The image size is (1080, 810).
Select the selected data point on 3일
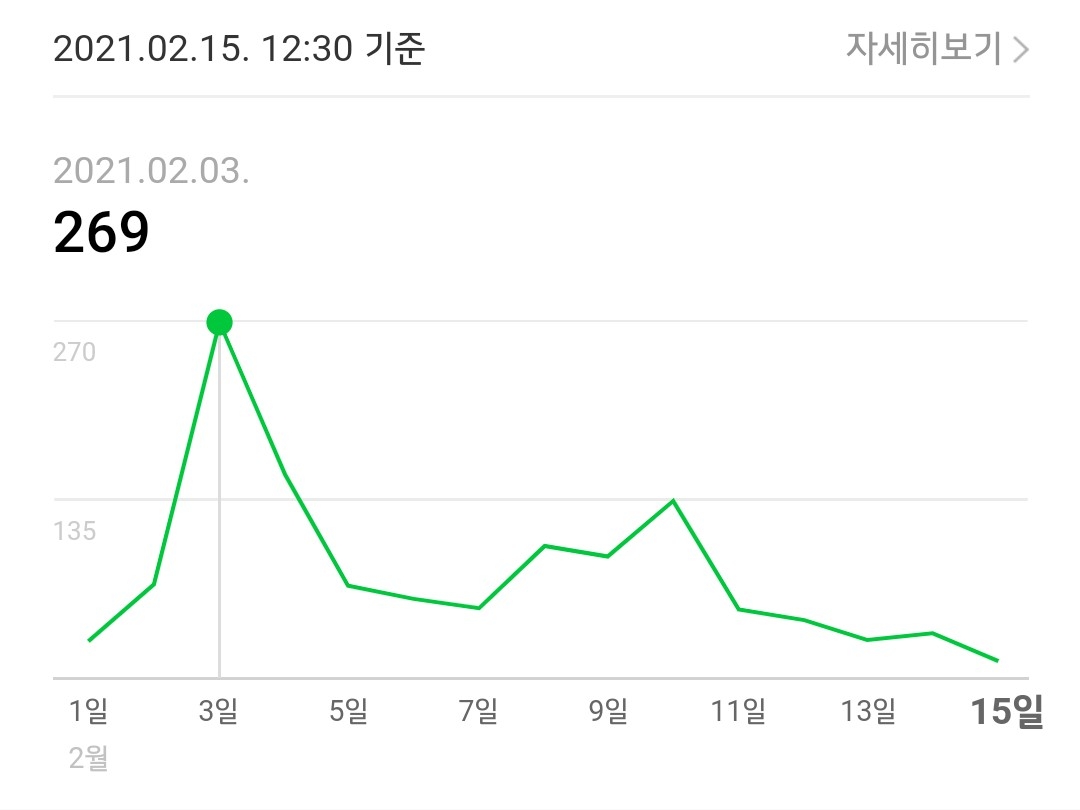pos(219,322)
